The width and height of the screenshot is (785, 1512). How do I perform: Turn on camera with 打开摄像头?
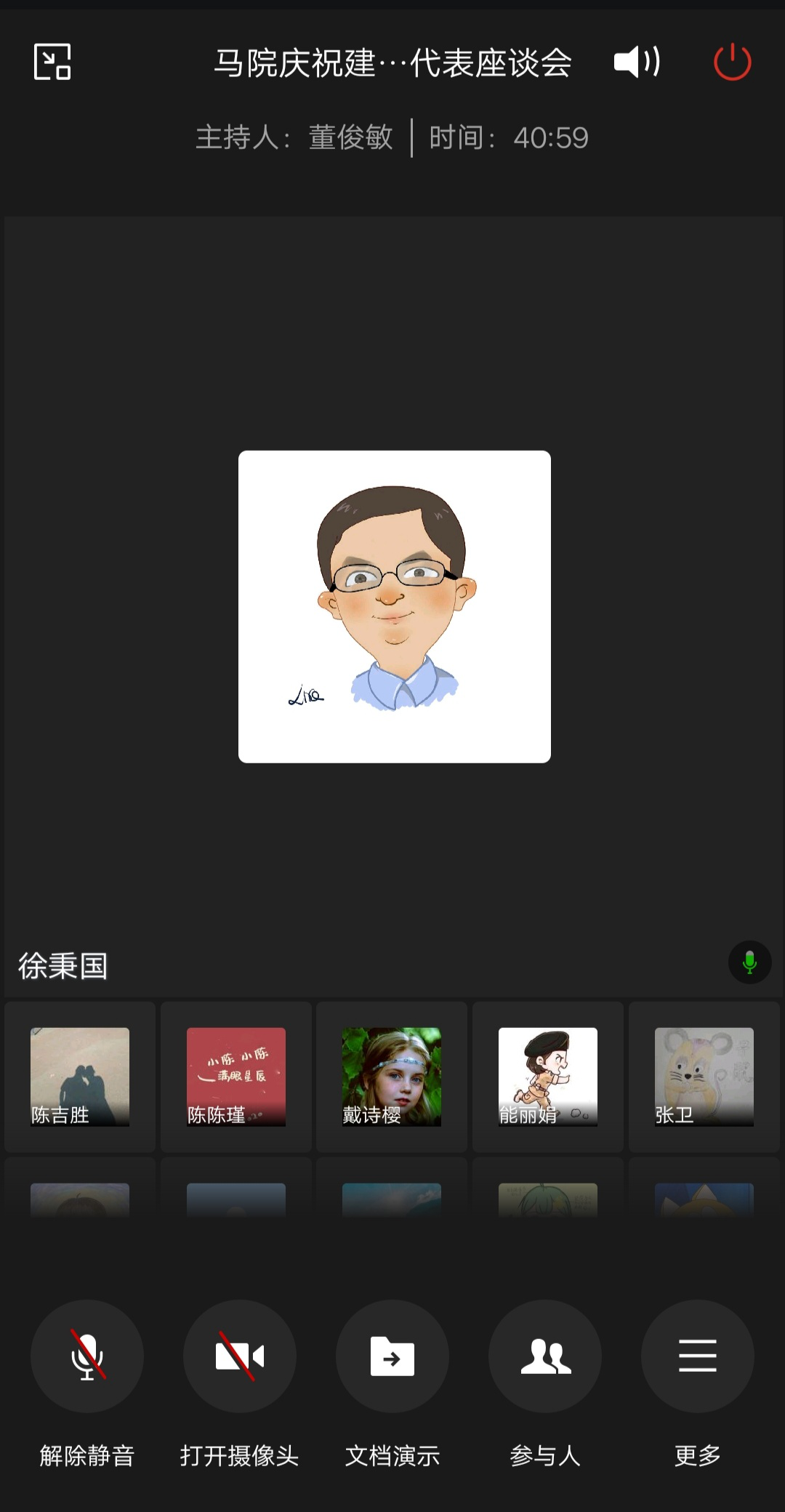[240, 1356]
